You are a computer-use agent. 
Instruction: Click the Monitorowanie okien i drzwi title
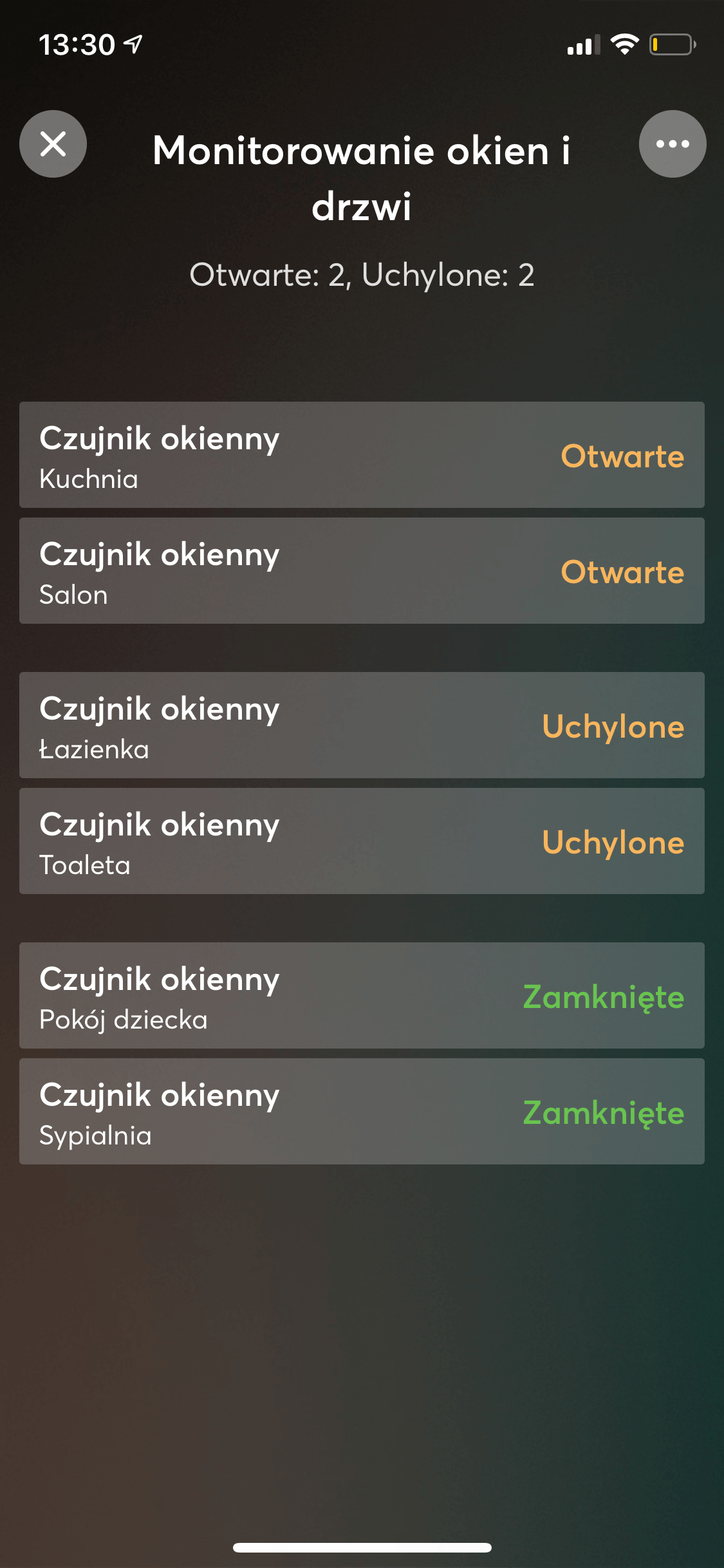point(362,177)
